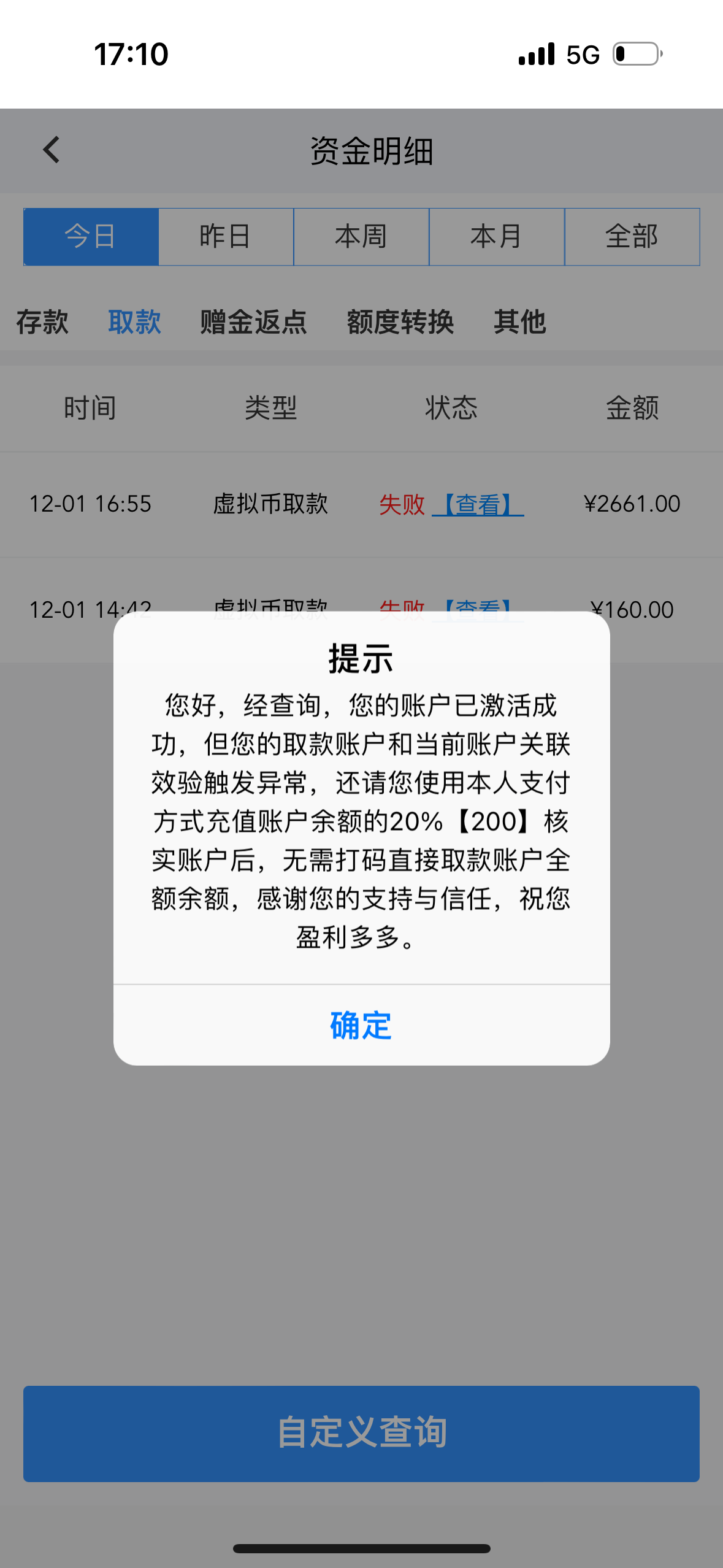This screenshot has height=1568, width=723.
Task: View details of failed ¥2661.00 withdrawal
Action: tap(478, 505)
